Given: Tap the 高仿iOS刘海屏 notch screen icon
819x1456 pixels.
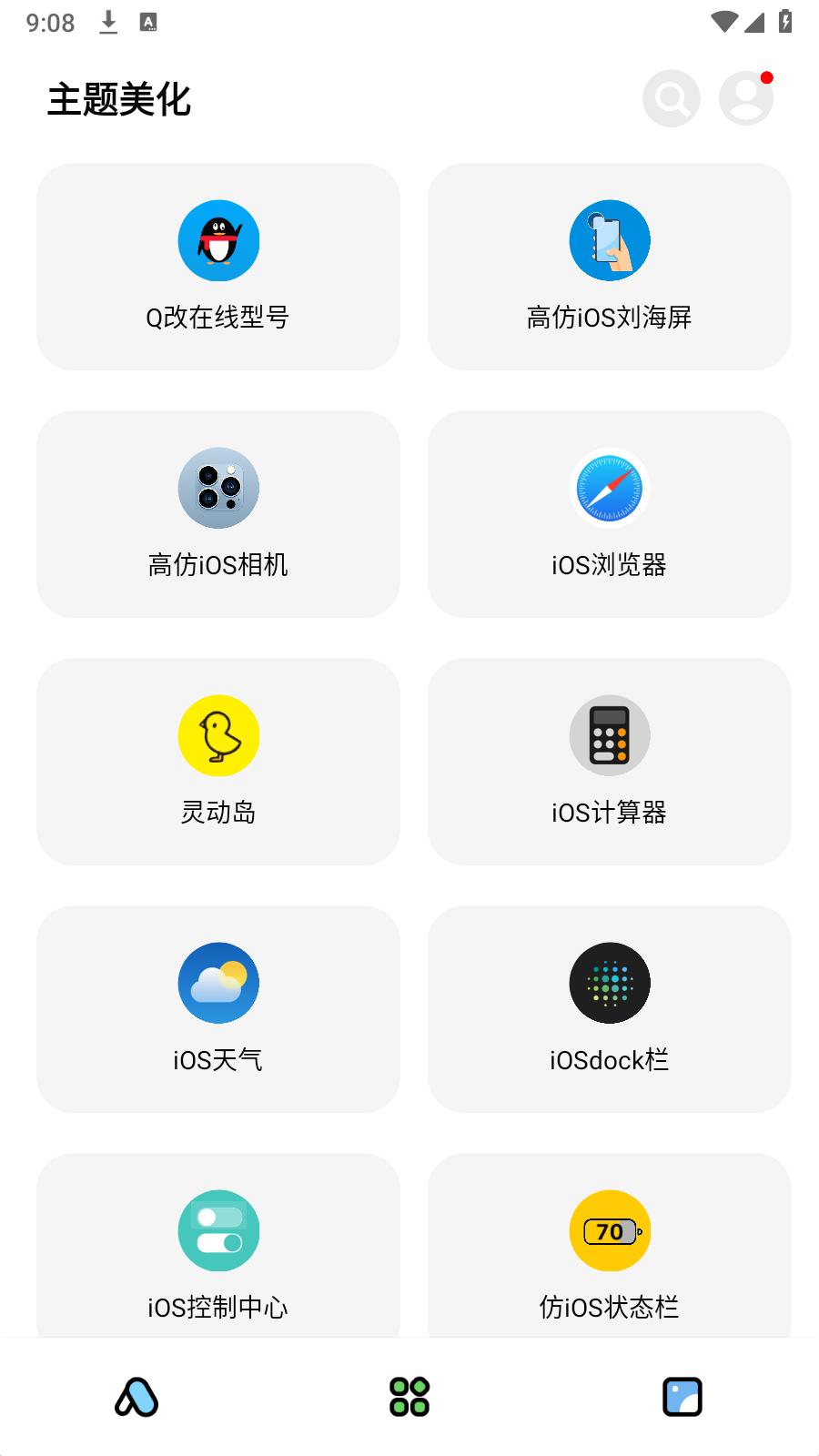Looking at the screenshot, I should tap(610, 240).
